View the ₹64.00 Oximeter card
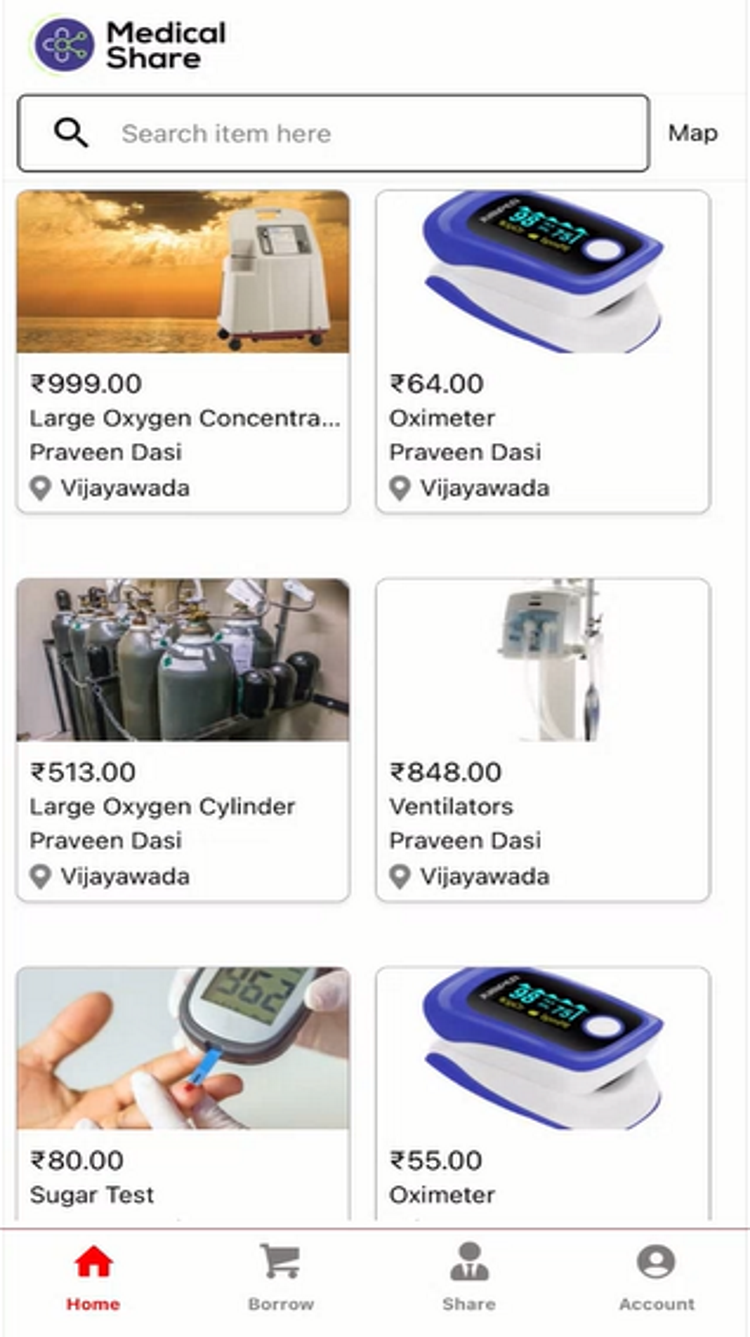The height and width of the screenshot is (1337, 750). pyautogui.click(x=542, y=352)
